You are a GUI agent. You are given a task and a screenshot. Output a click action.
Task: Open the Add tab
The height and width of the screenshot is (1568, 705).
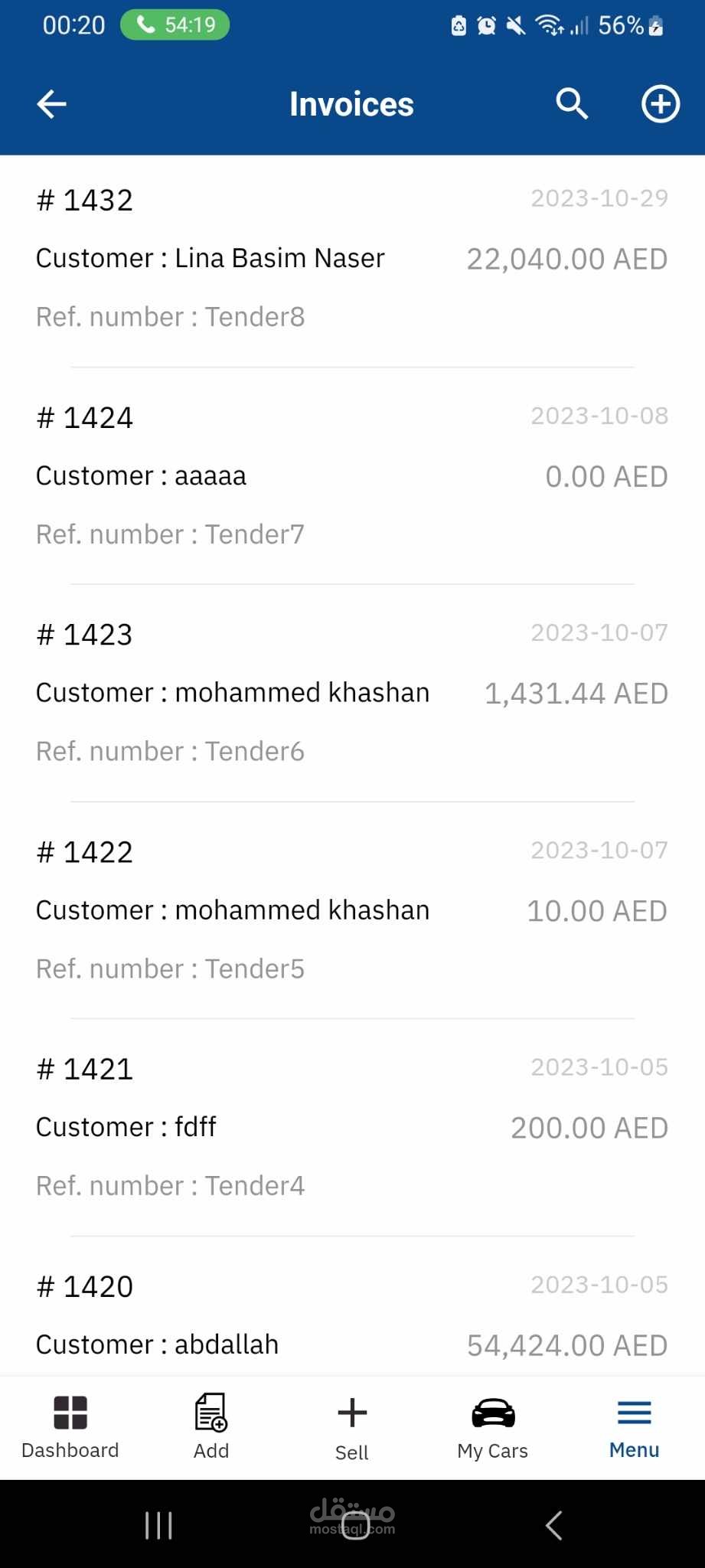[x=211, y=1427]
